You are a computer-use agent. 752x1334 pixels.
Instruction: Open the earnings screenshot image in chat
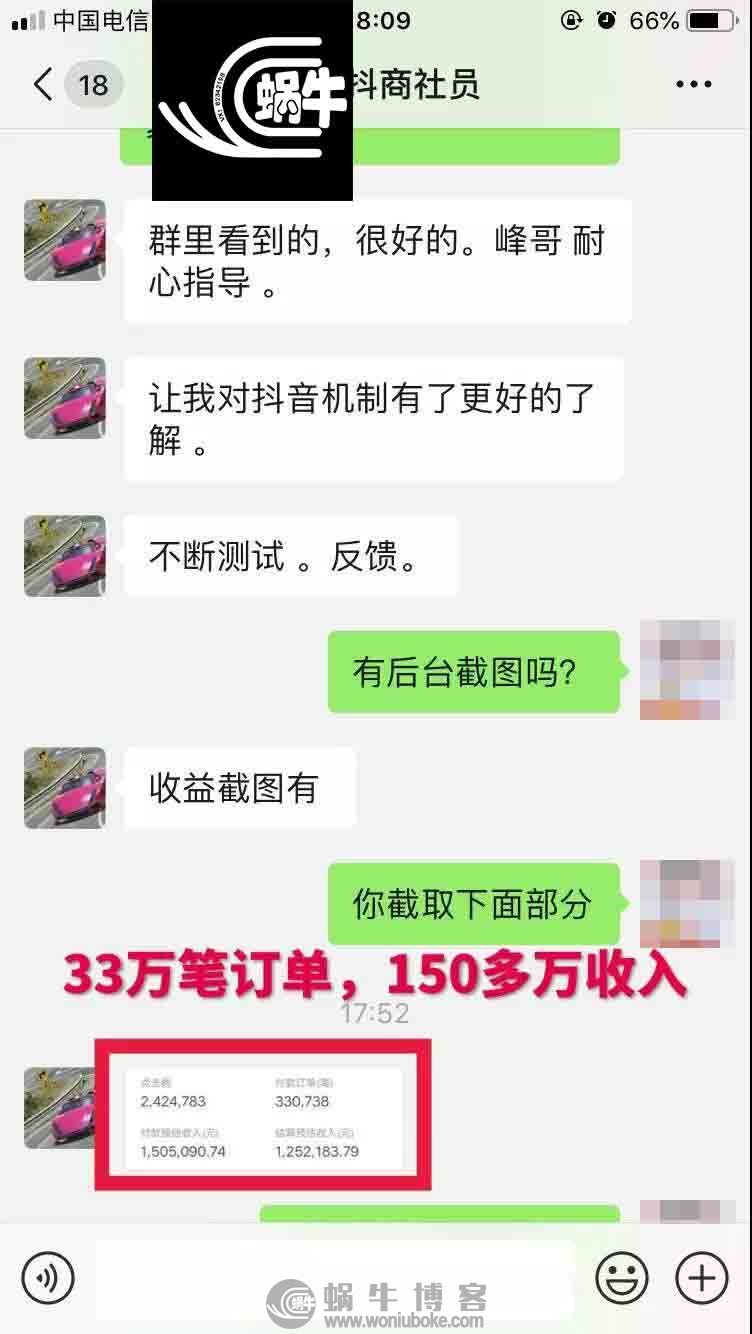(x=263, y=1115)
